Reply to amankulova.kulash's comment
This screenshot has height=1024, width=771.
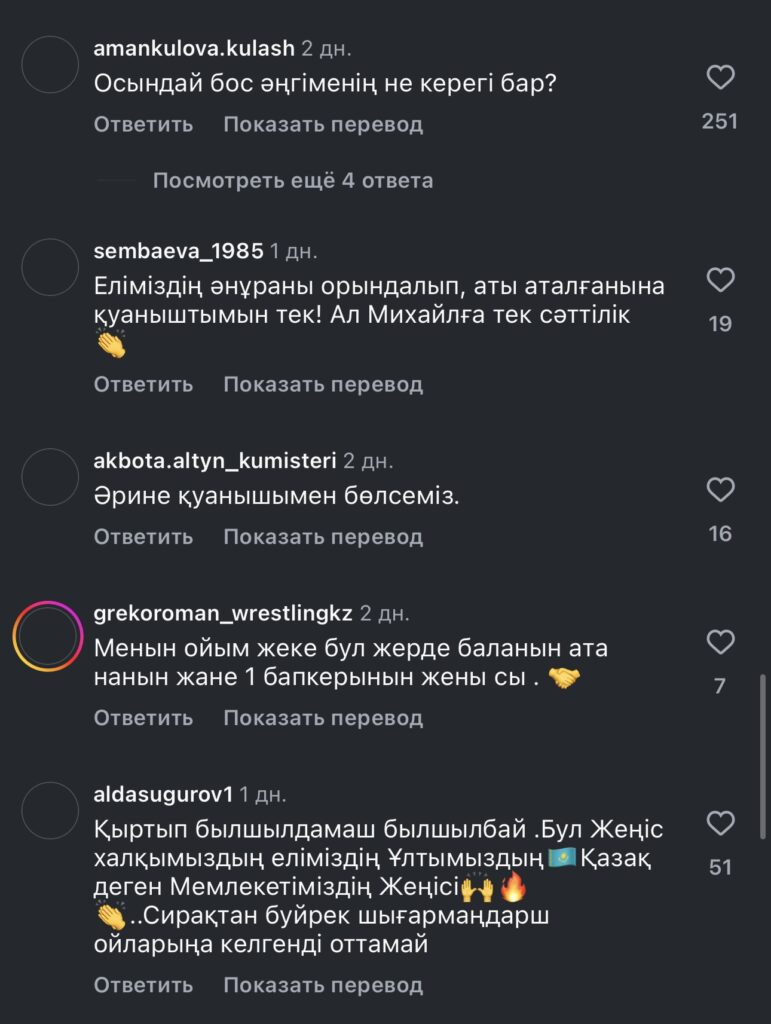[x=143, y=125]
